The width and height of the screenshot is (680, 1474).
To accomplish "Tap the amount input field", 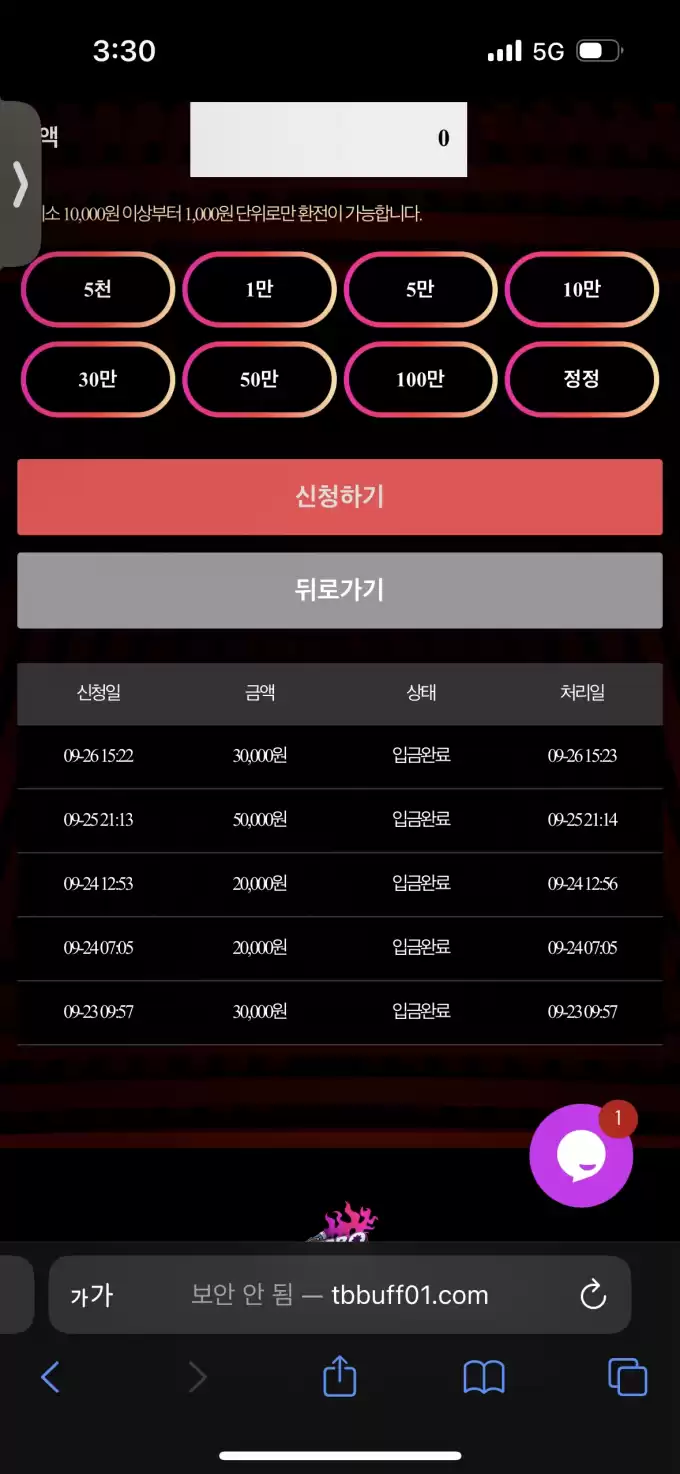I will click(328, 139).
